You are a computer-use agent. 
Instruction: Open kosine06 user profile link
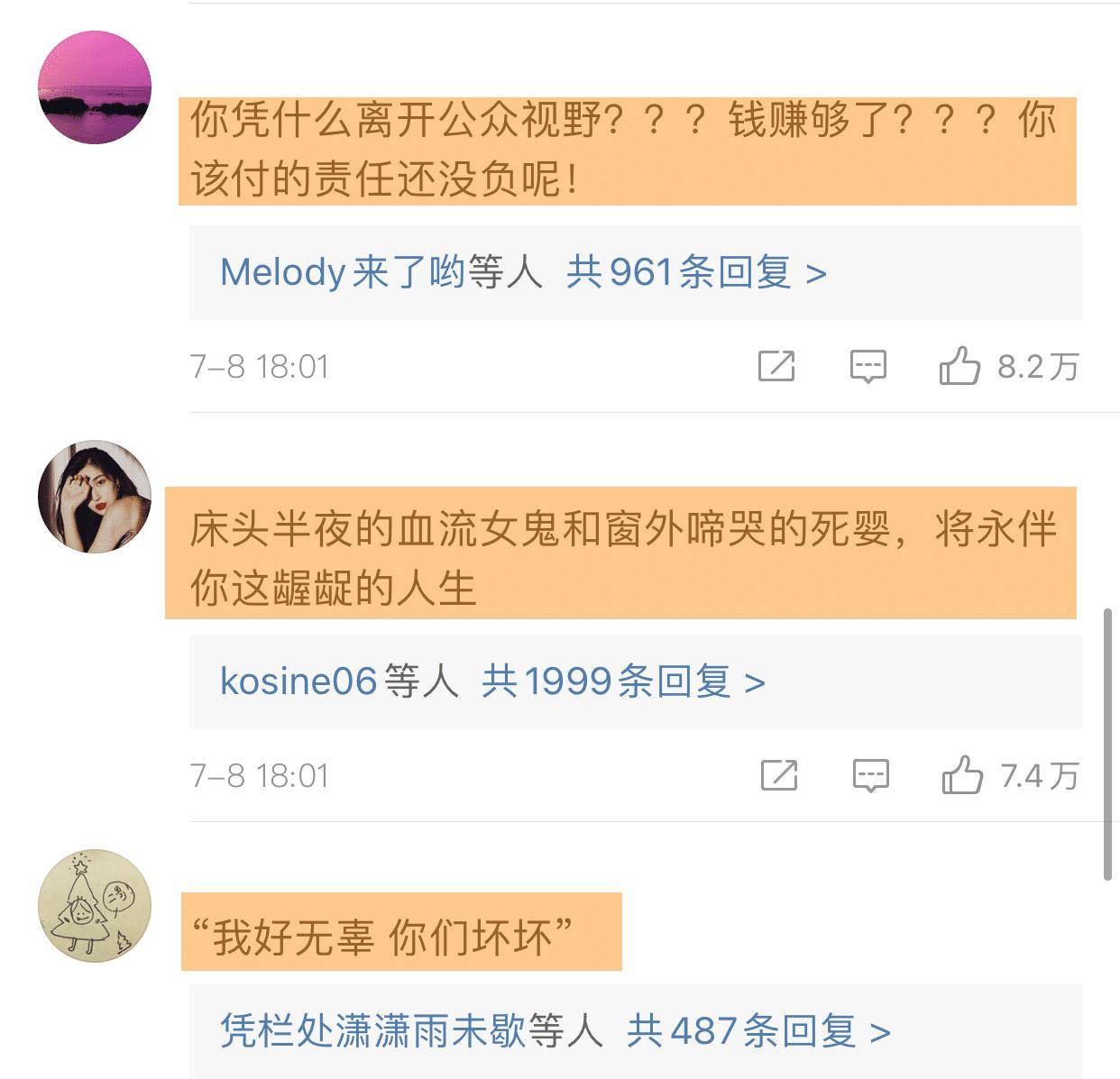pos(298,681)
